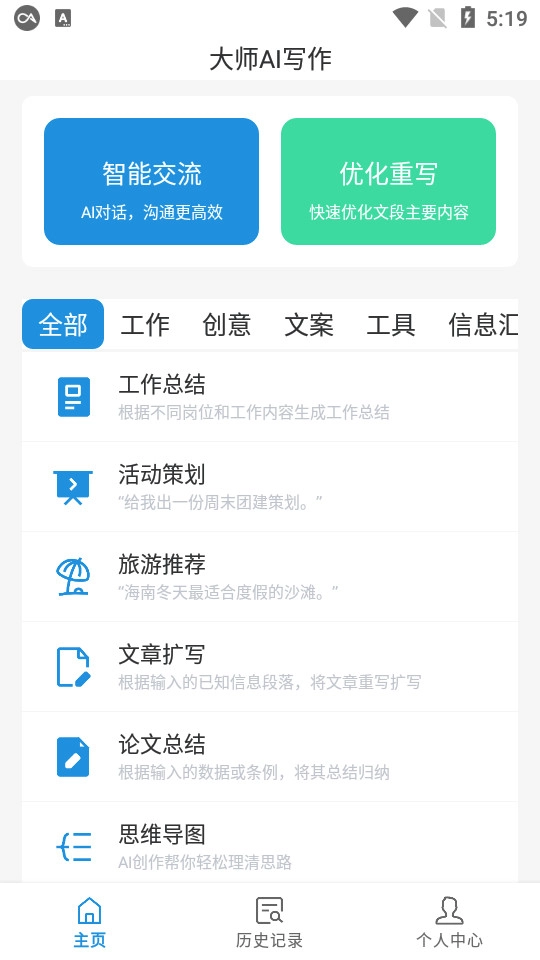The width and height of the screenshot is (540, 960).
Task: Open the 工作总结 writing tool
Action: (270, 397)
